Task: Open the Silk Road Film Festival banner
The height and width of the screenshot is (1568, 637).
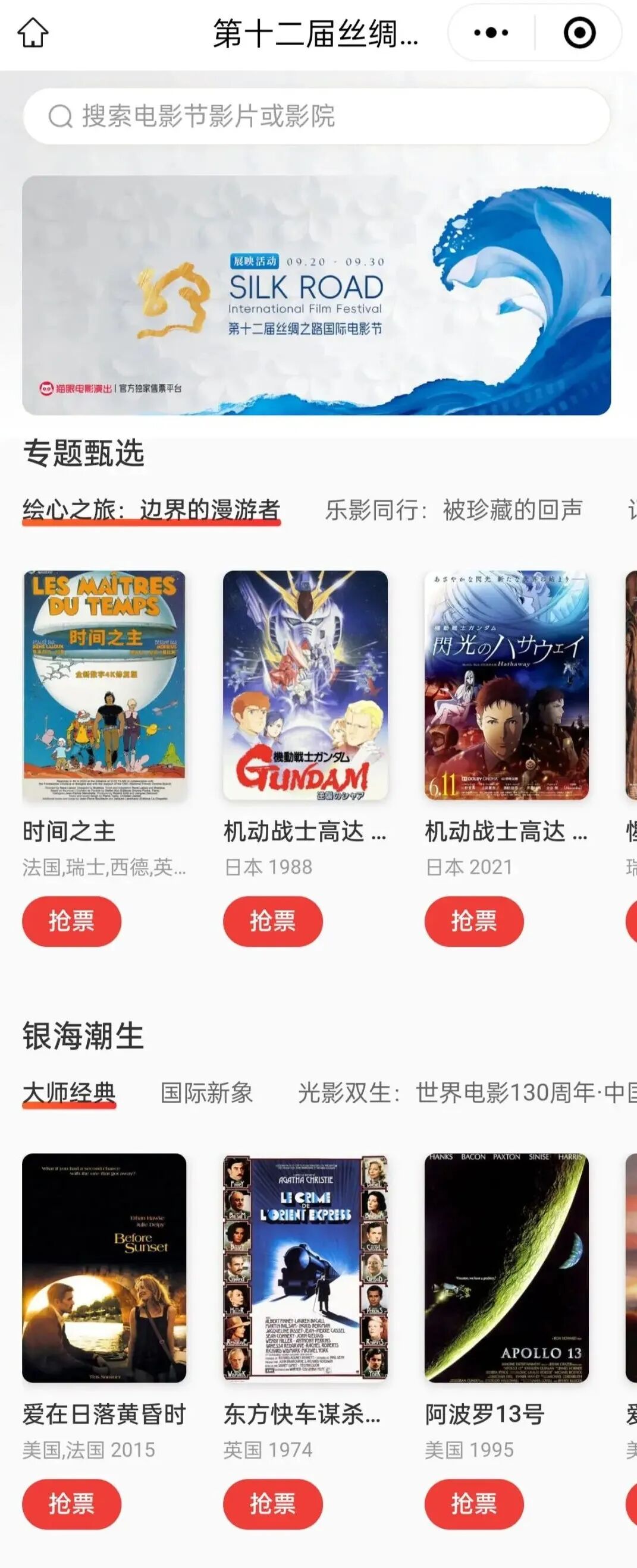Action: (x=316, y=295)
